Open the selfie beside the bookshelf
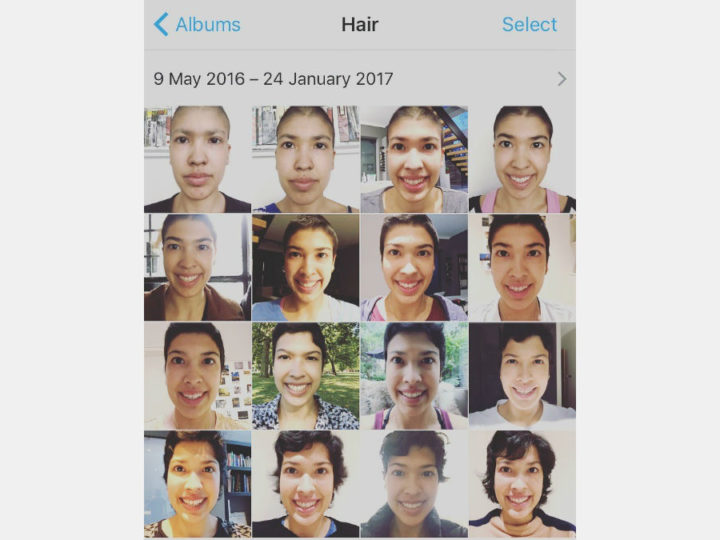This screenshot has height=540, width=720. tap(197, 484)
